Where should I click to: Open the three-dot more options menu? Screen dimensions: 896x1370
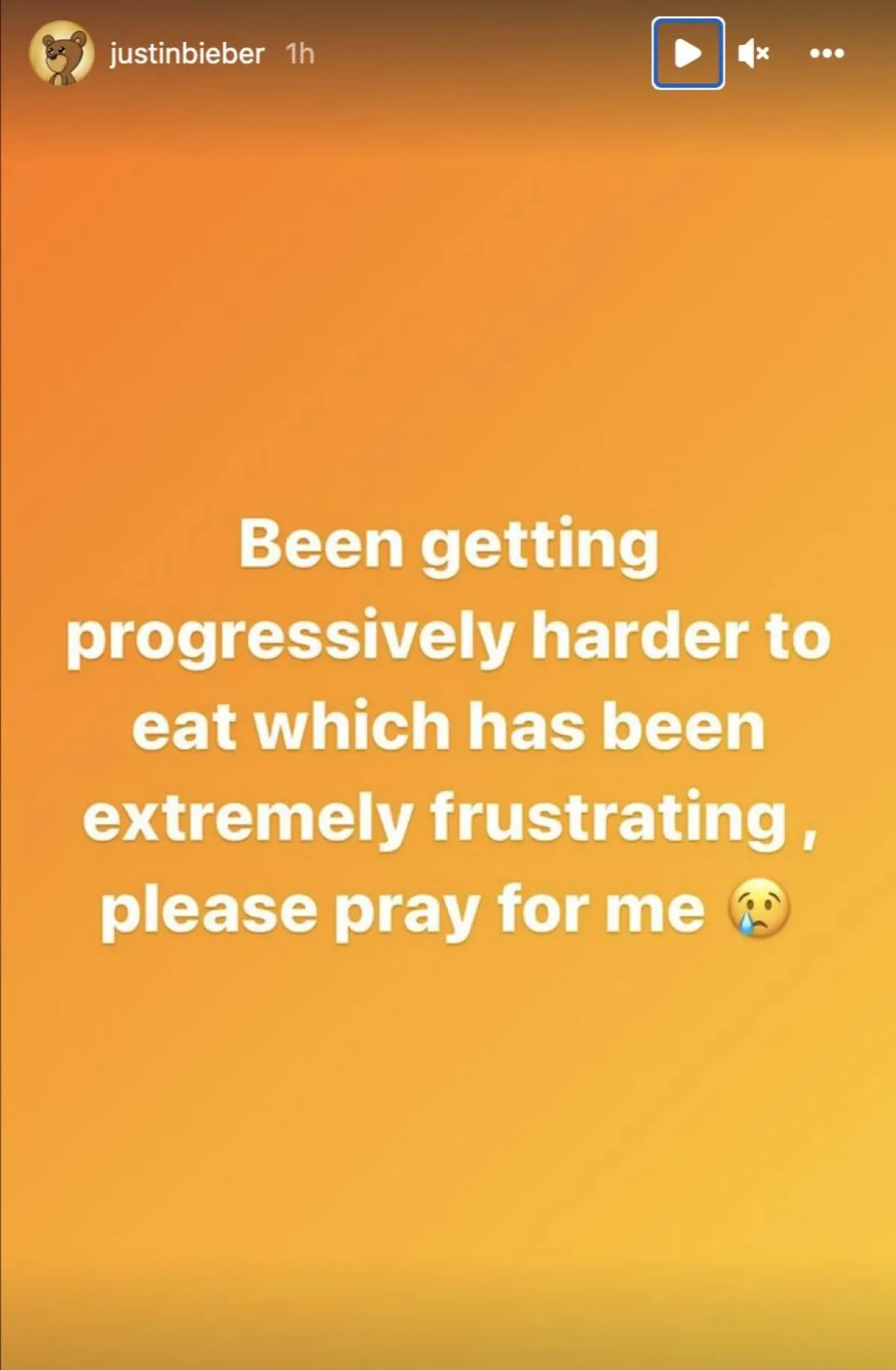827,53
